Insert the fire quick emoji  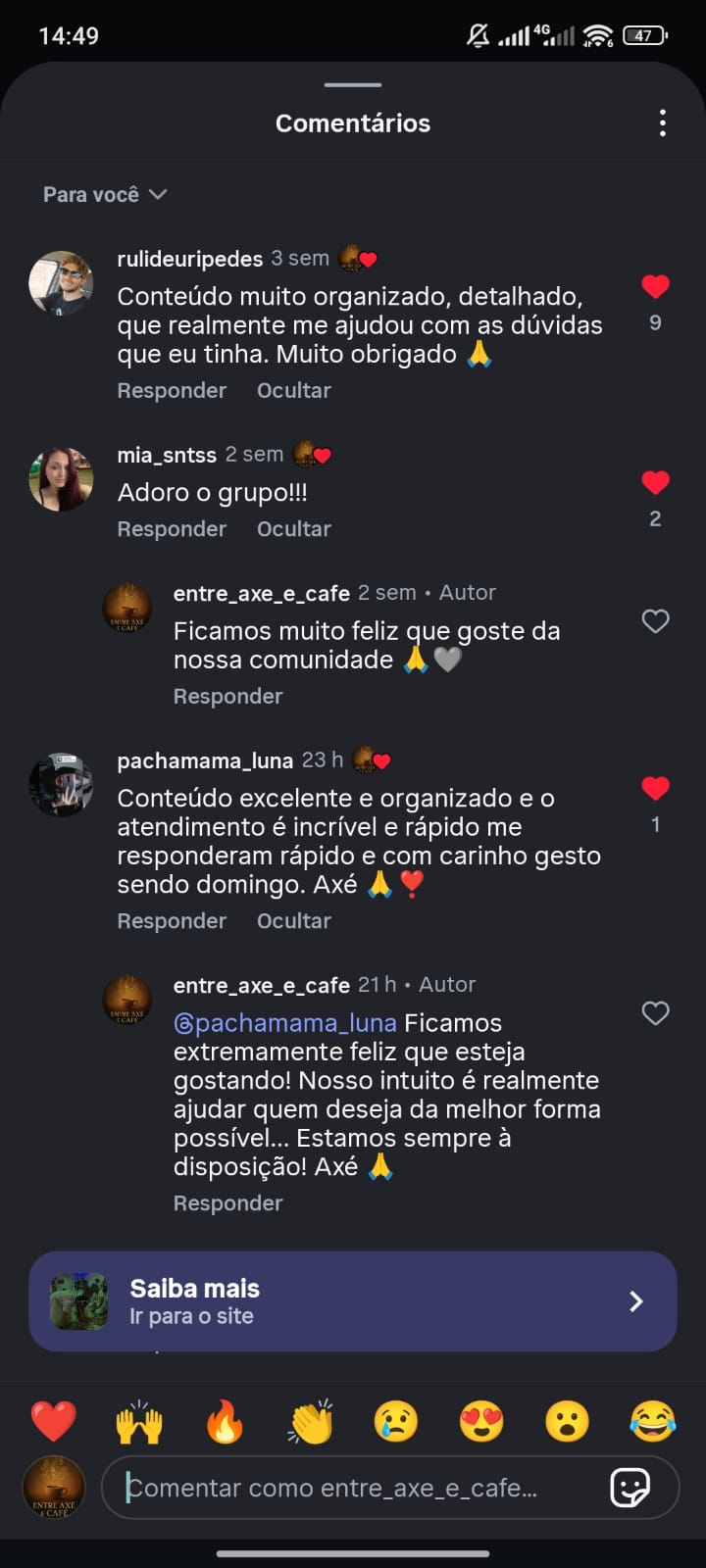pos(225,1421)
